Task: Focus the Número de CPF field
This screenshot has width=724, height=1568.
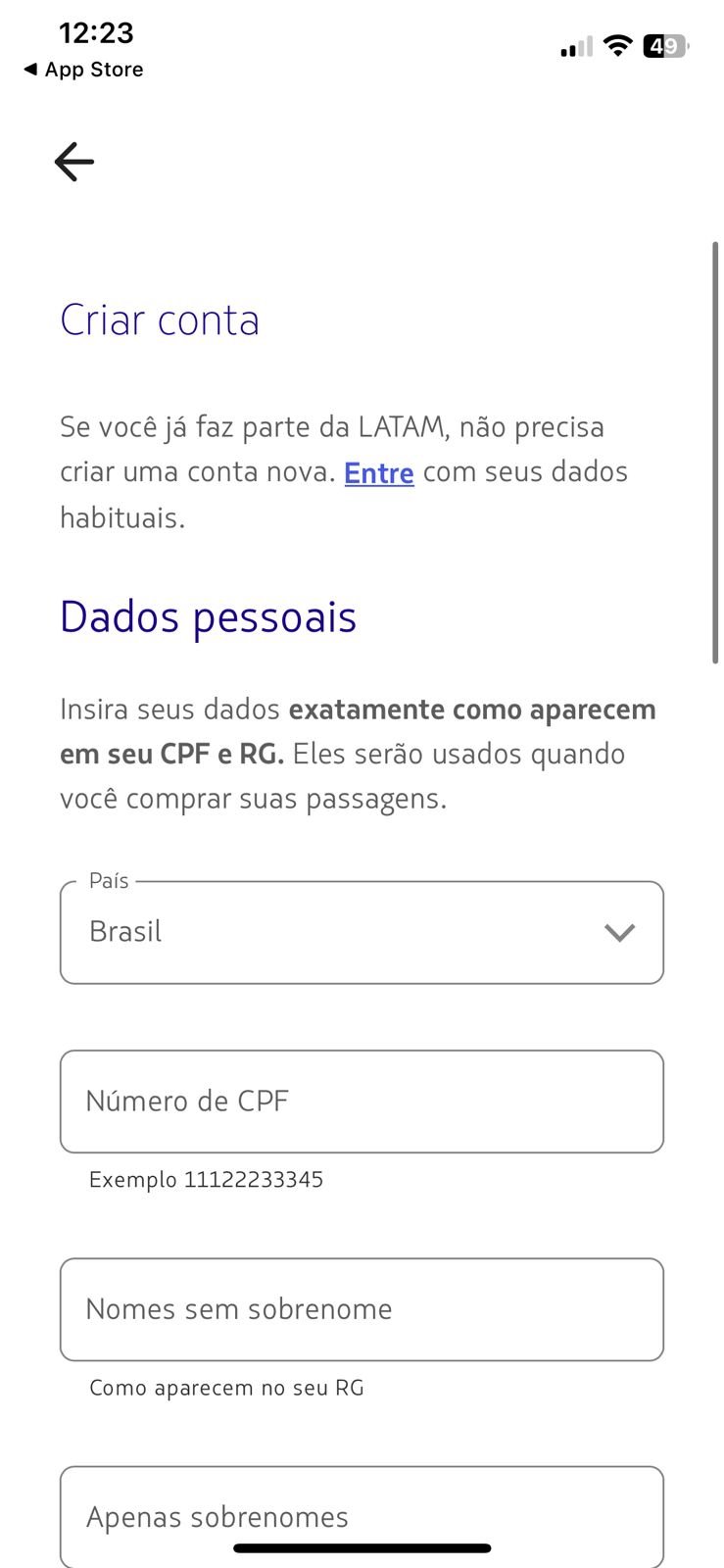Action: [362, 1102]
